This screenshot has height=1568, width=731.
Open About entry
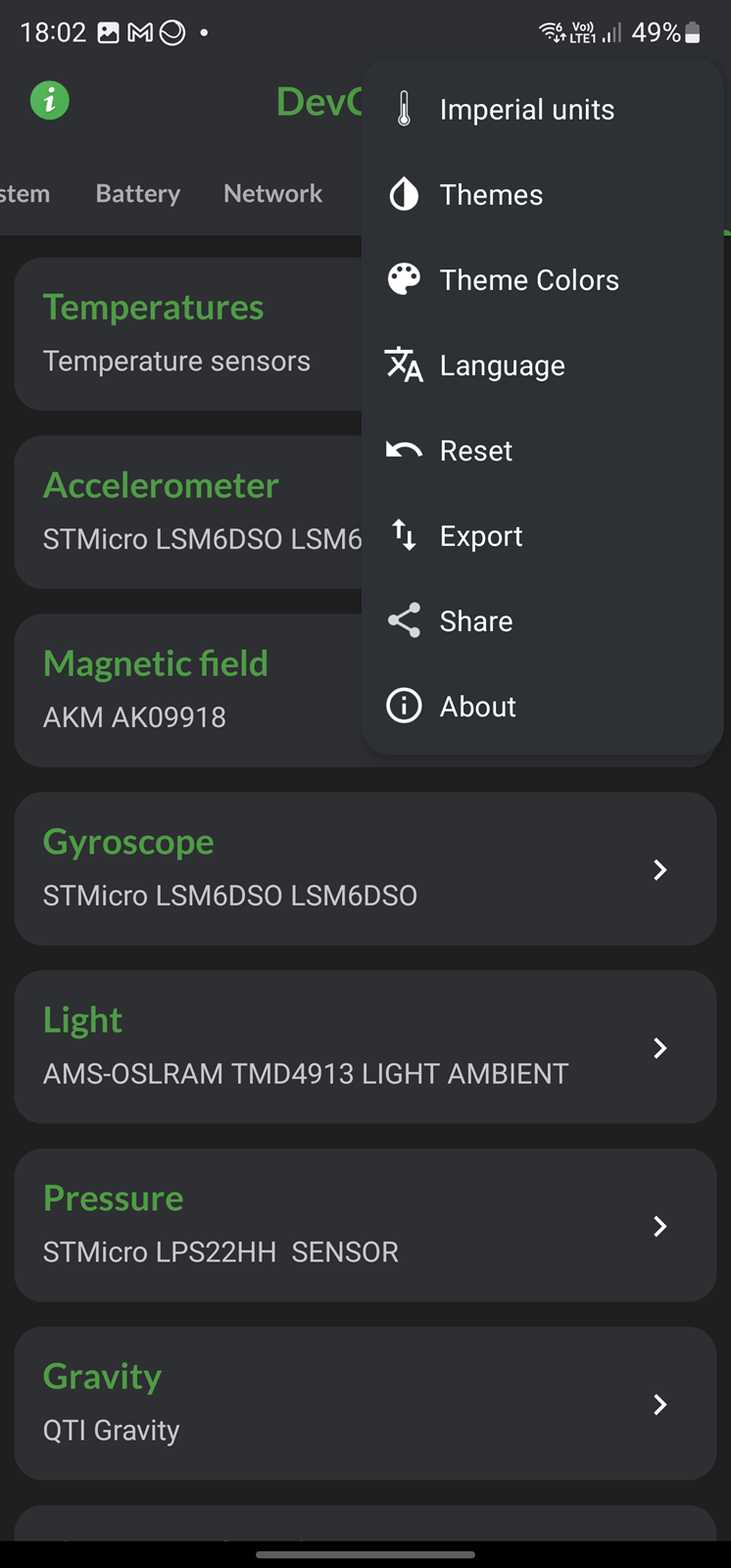(x=542, y=707)
